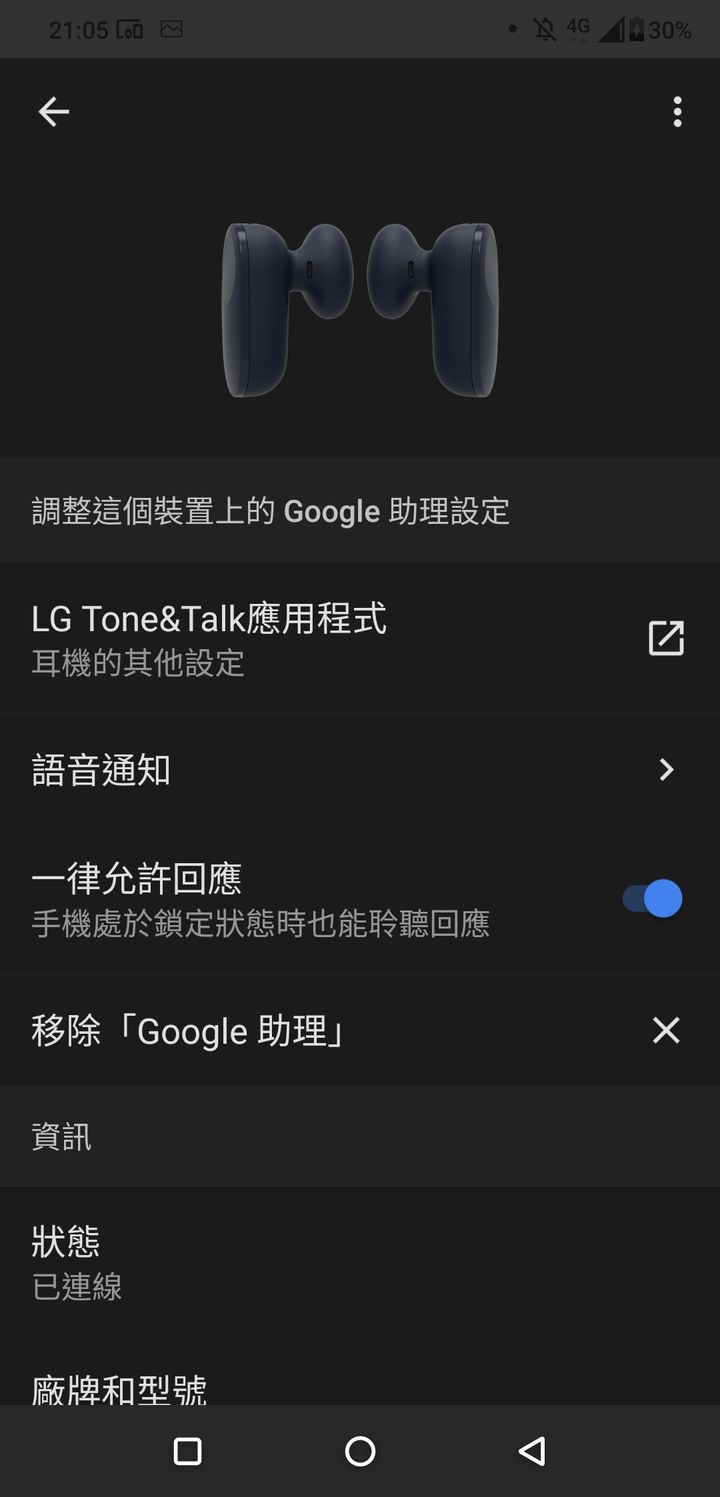This screenshot has height=1497, width=720.
Task: Open recent apps from the navigation bar
Action: point(188,1451)
